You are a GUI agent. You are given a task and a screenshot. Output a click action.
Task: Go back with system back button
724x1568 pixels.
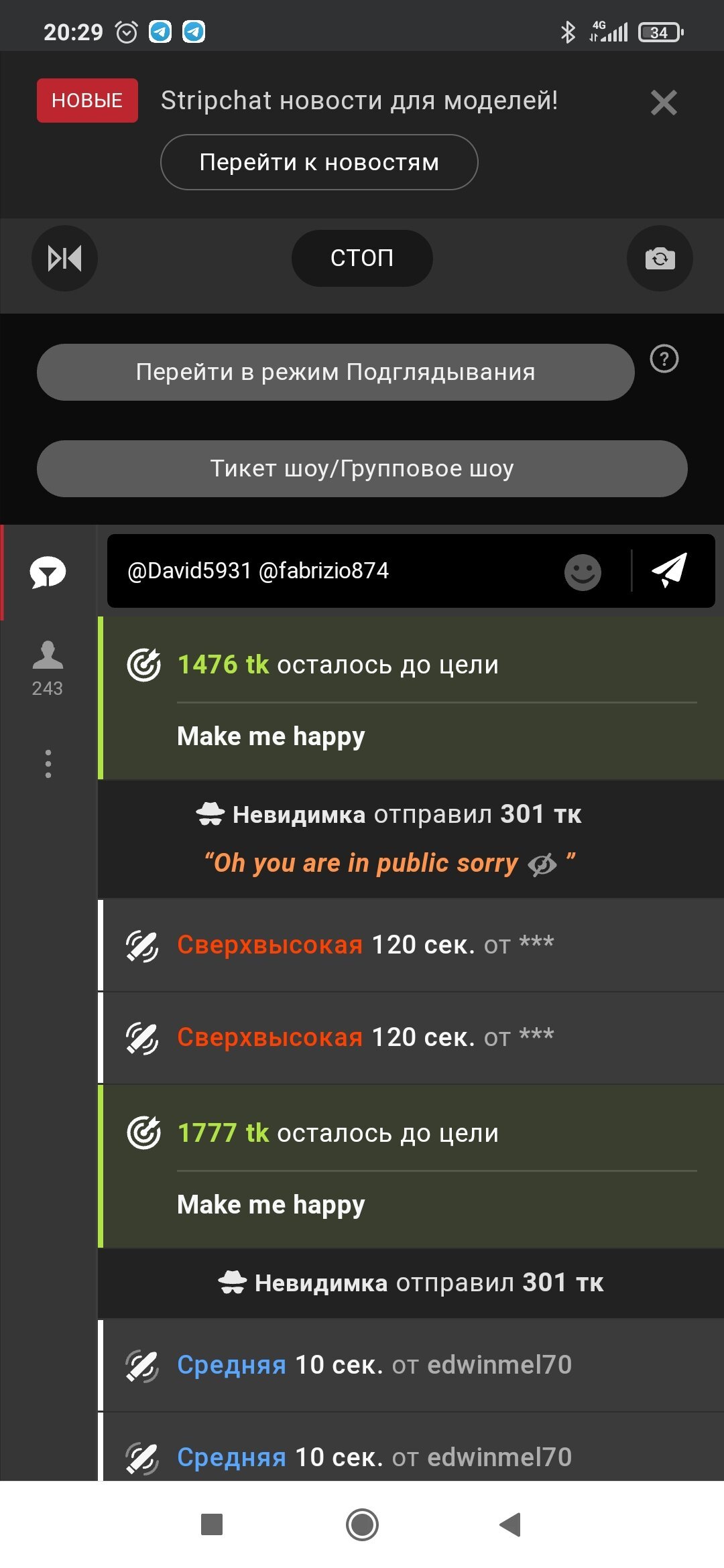click(511, 1524)
